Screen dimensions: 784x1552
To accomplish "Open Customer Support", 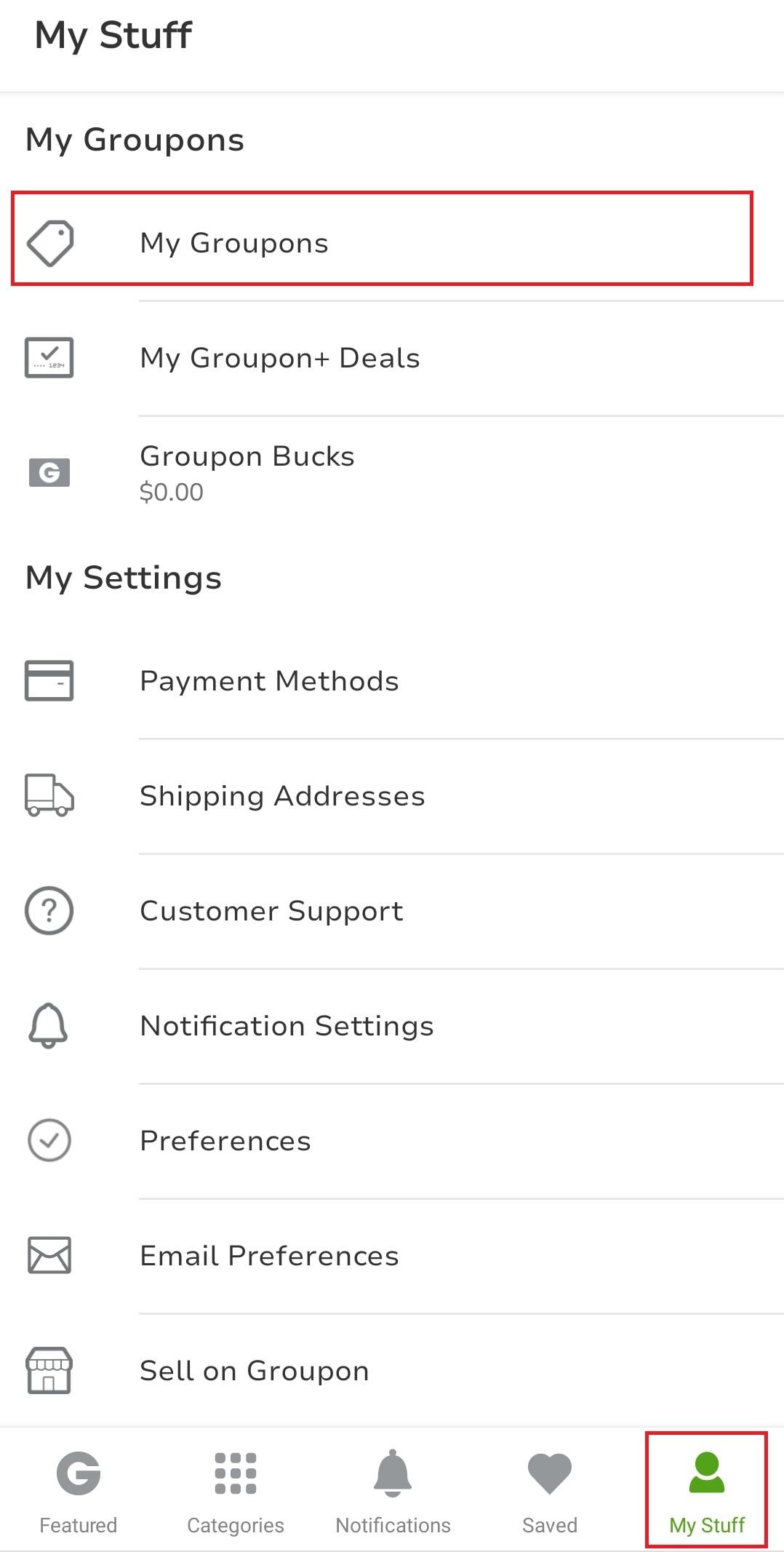I will pos(271,911).
